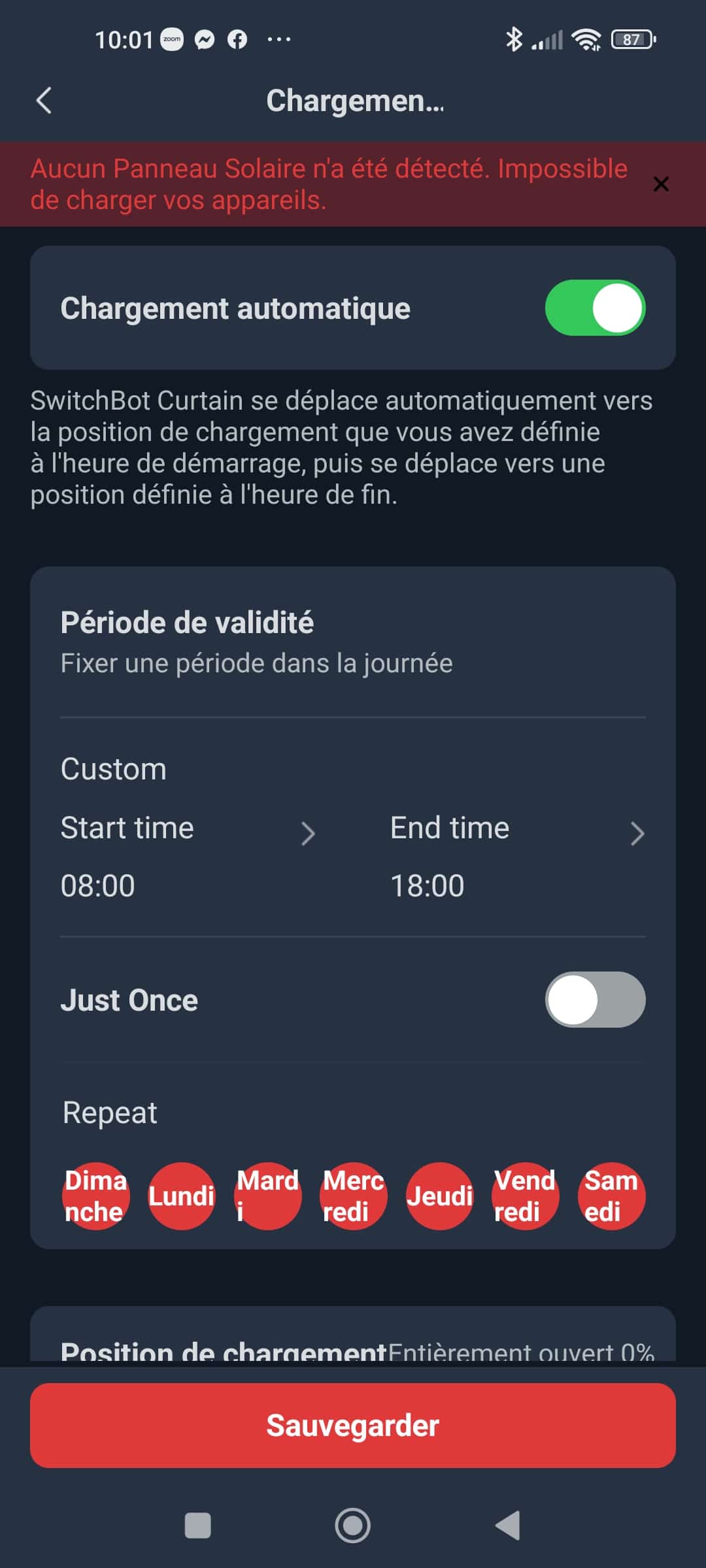
Task: Go back using the top arrow
Action: [44, 101]
